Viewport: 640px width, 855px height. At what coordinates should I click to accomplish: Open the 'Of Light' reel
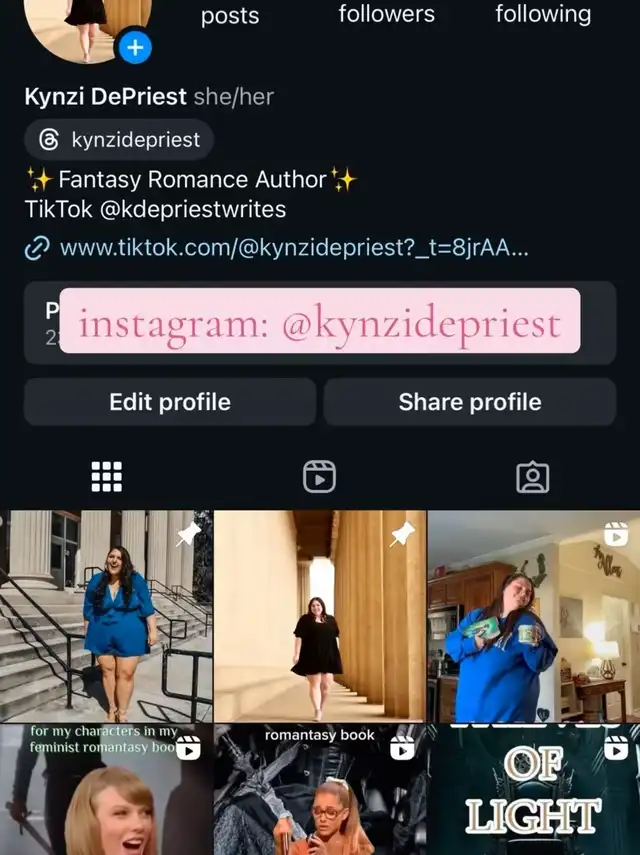[534, 790]
